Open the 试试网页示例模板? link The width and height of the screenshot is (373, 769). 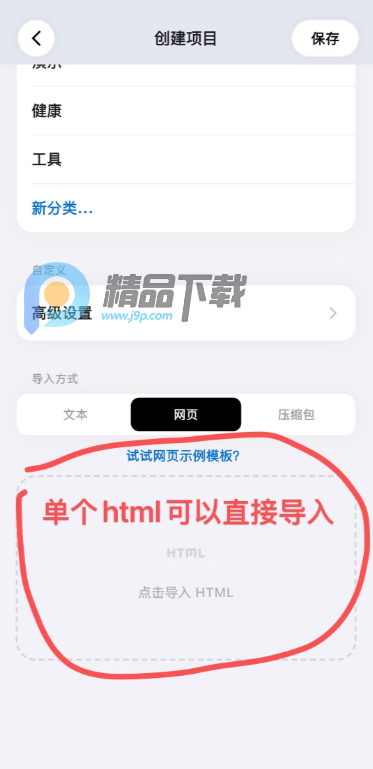pos(183,456)
